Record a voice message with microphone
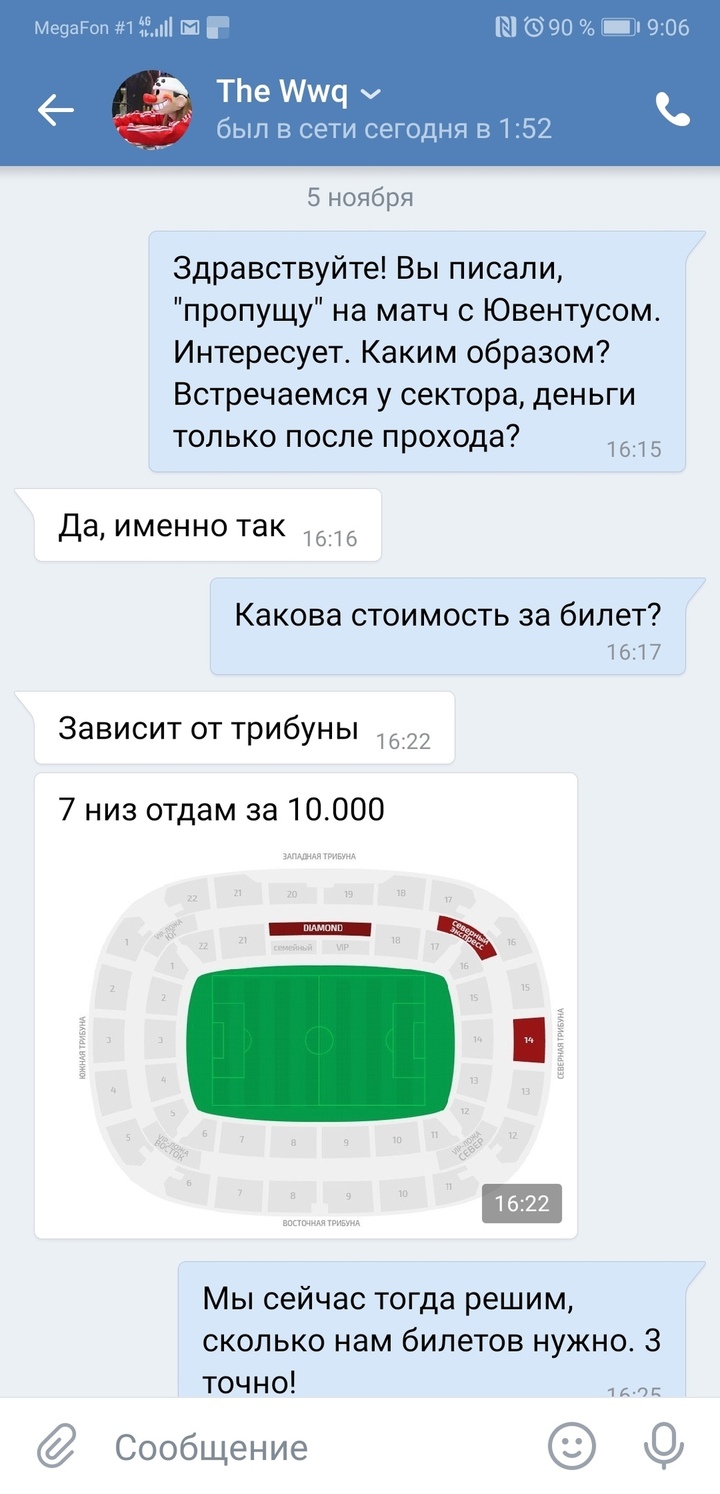Image resolution: width=720 pixels, height=1494 pixels. tap(660, 1446)
